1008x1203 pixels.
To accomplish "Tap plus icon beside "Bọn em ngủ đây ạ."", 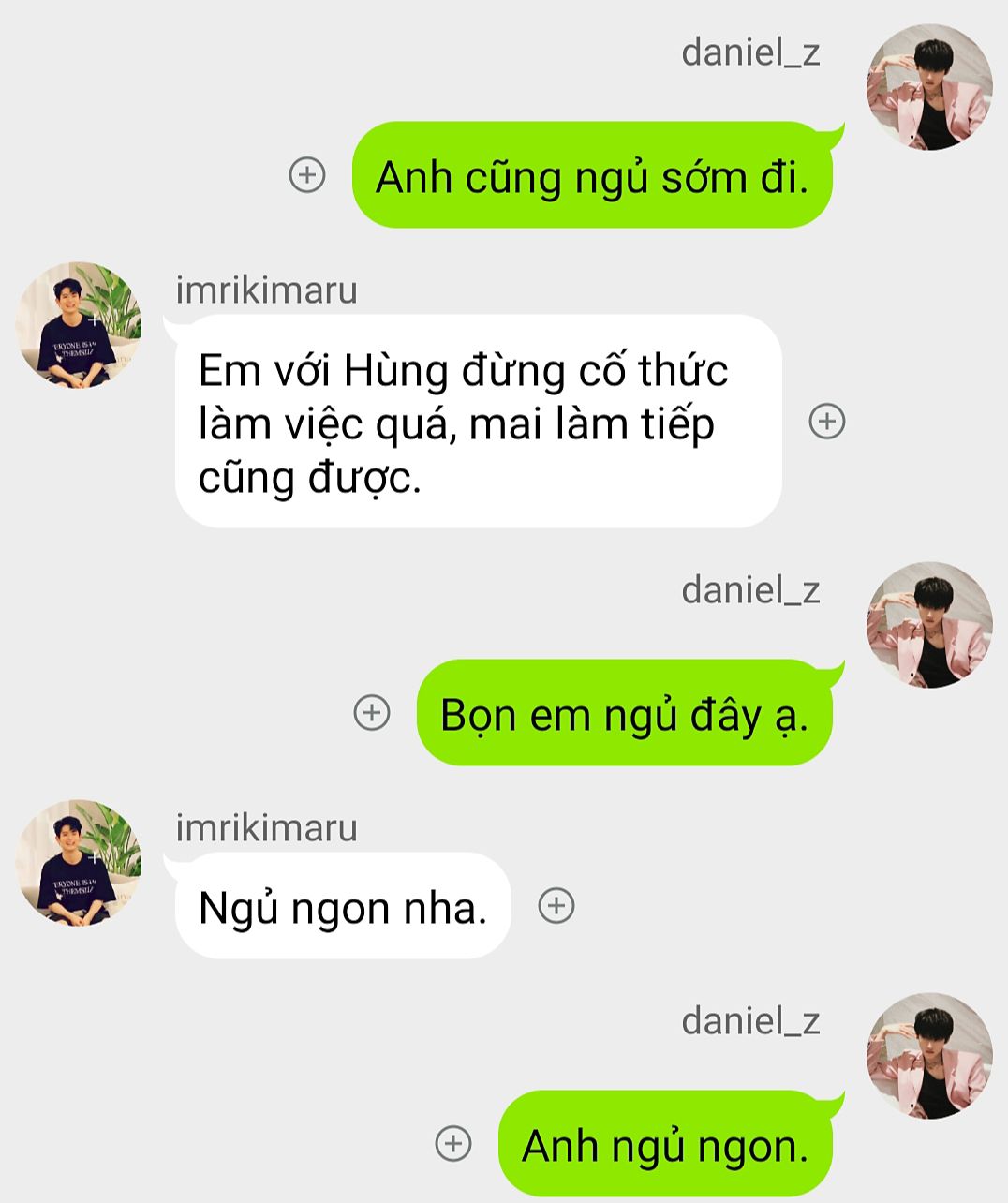I will tap(372, 713).
